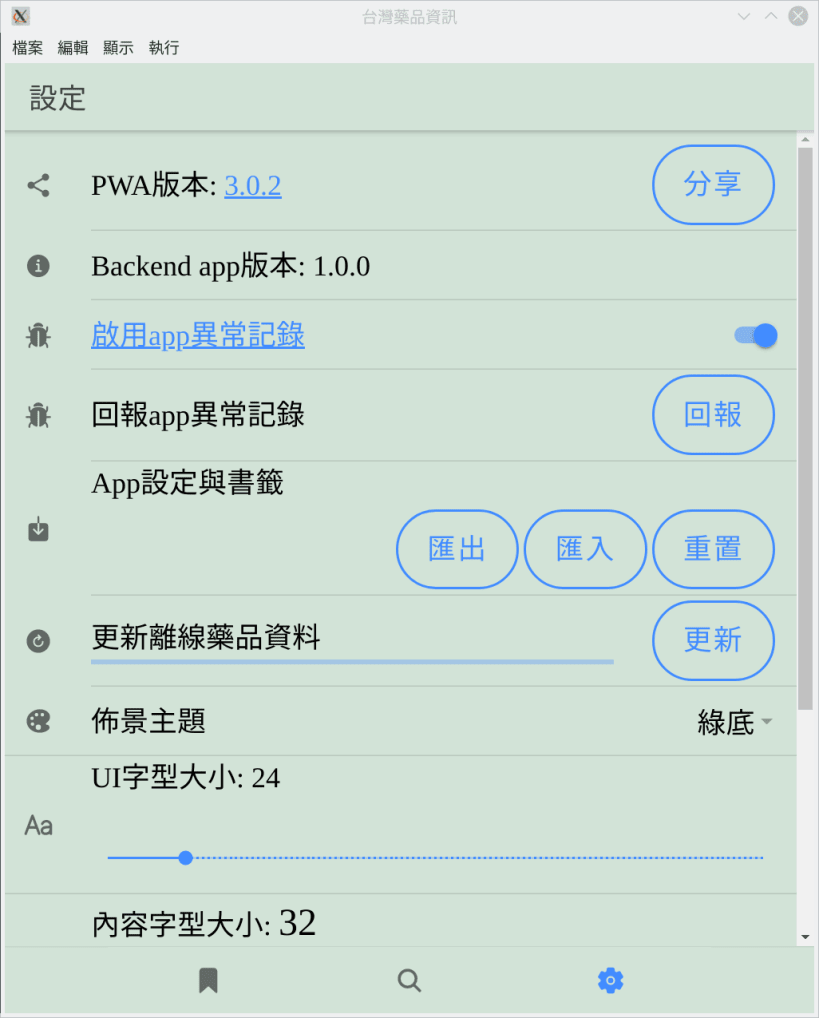The height and width of the screenshot is (1018, 819).
Task: Close the window
Action: pyautogui.click(x=797, y=16)
